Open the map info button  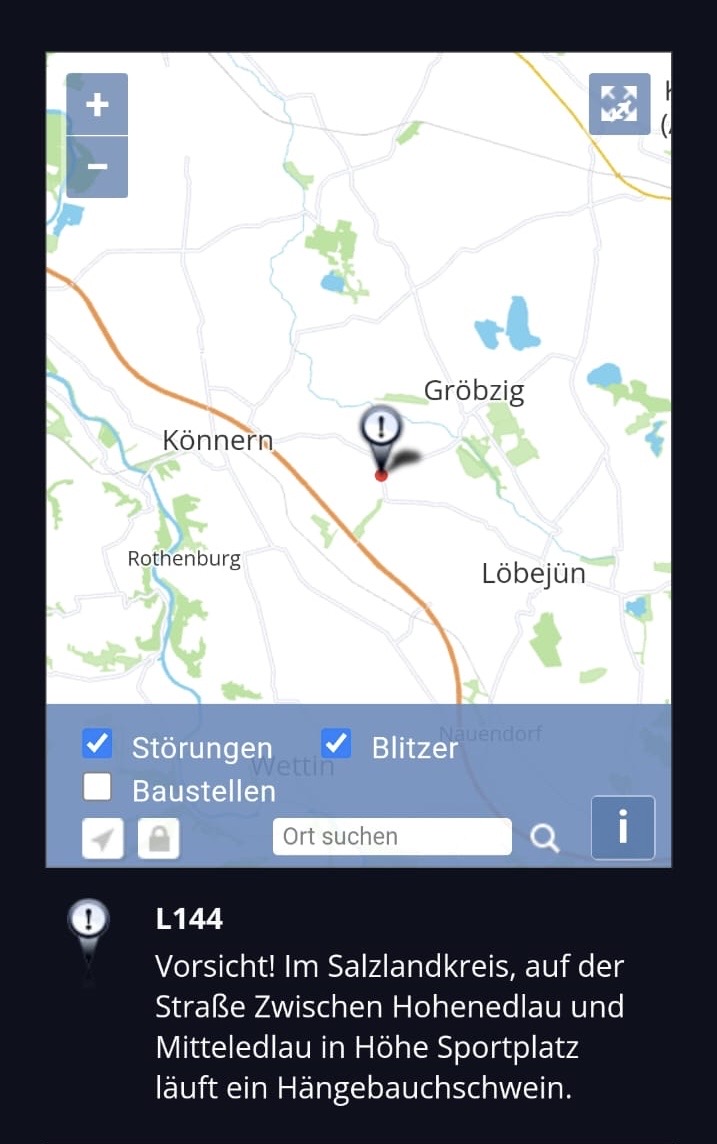(623, 827)
